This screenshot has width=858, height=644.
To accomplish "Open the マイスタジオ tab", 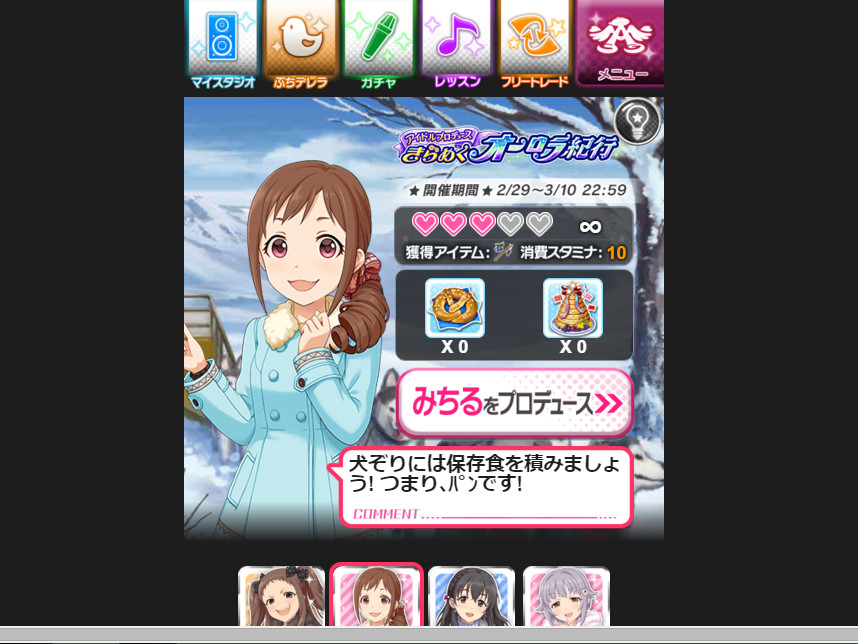I will click(x=223, y=44).
